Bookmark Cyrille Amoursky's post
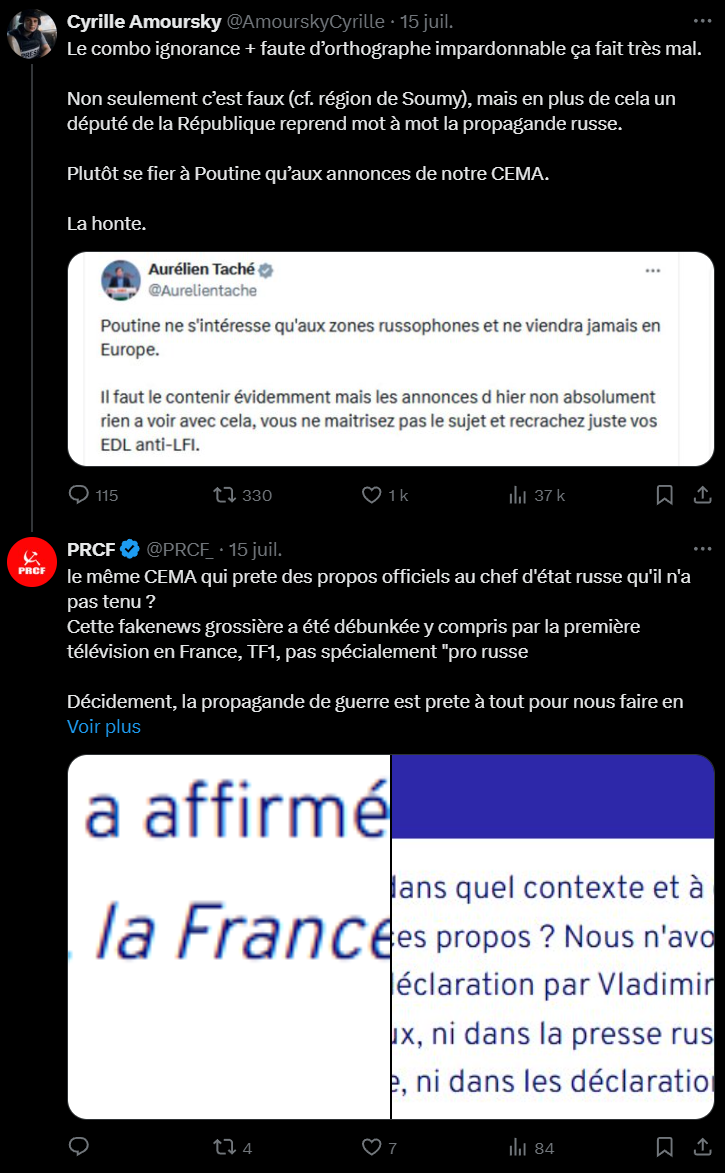This screenshot has width=725, height=1173. pyautogui.click(x=664, y=495)
